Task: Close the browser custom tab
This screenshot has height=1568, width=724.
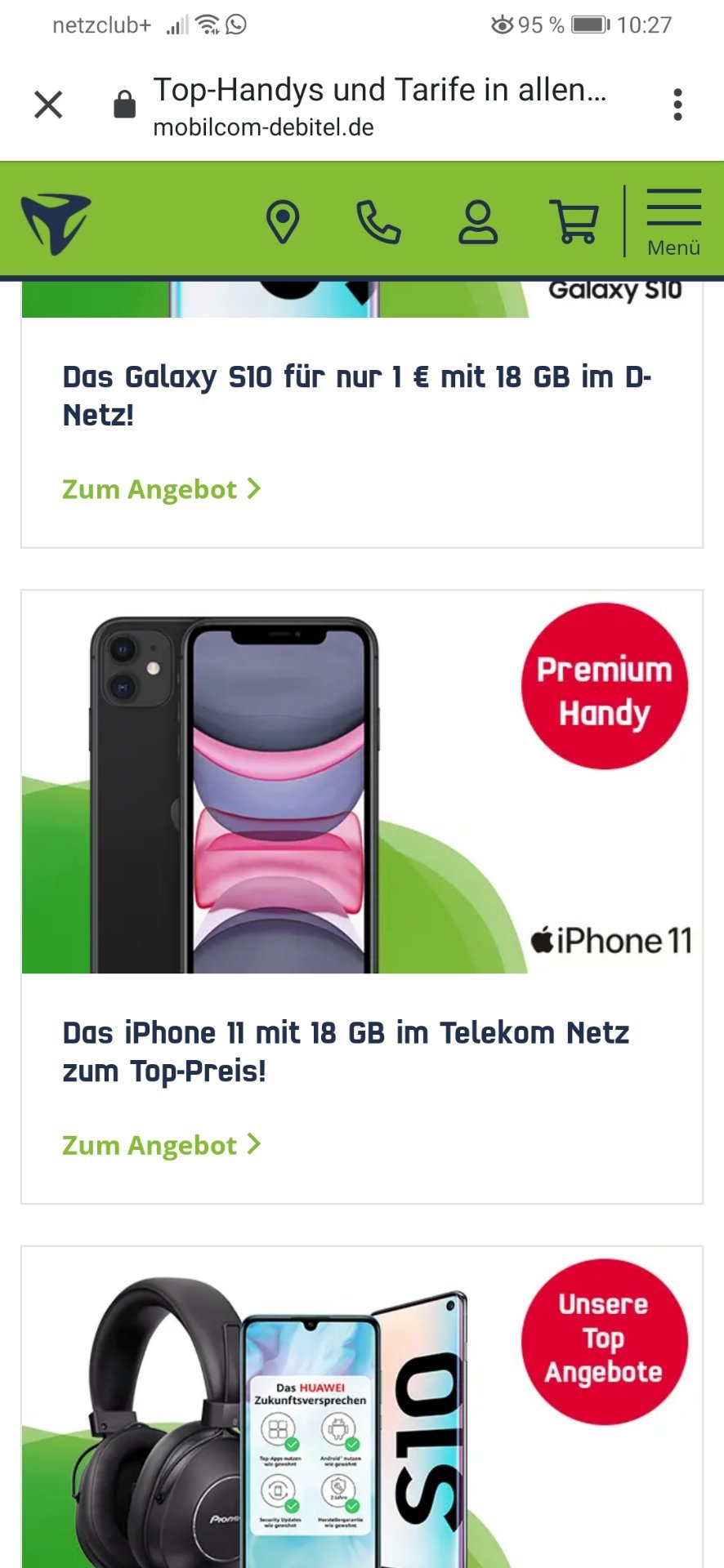Action: (48, 105)
